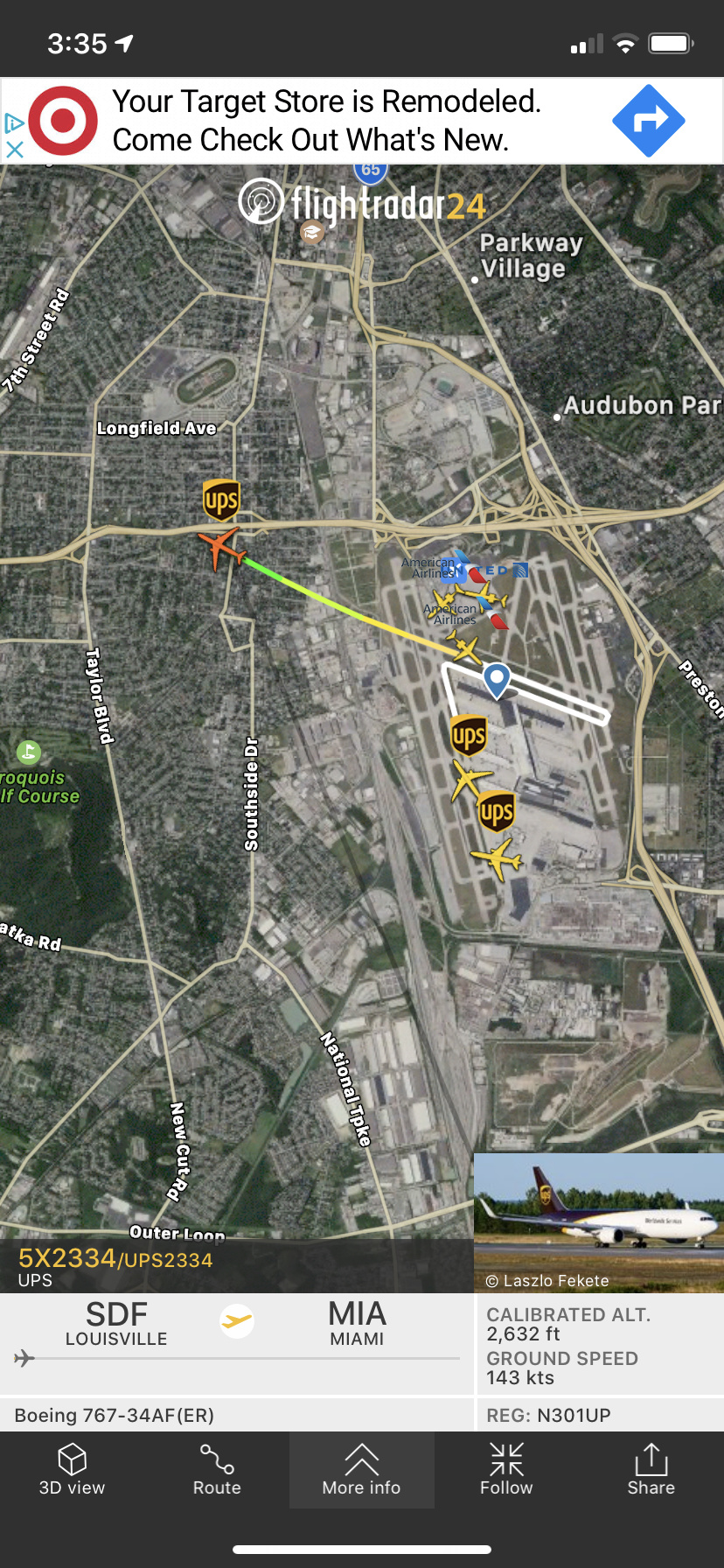This screenshot has height=1568, width=724.
Task: Tap the blue airport location pin
Action: pyautogui.click(x=497, y=679)
